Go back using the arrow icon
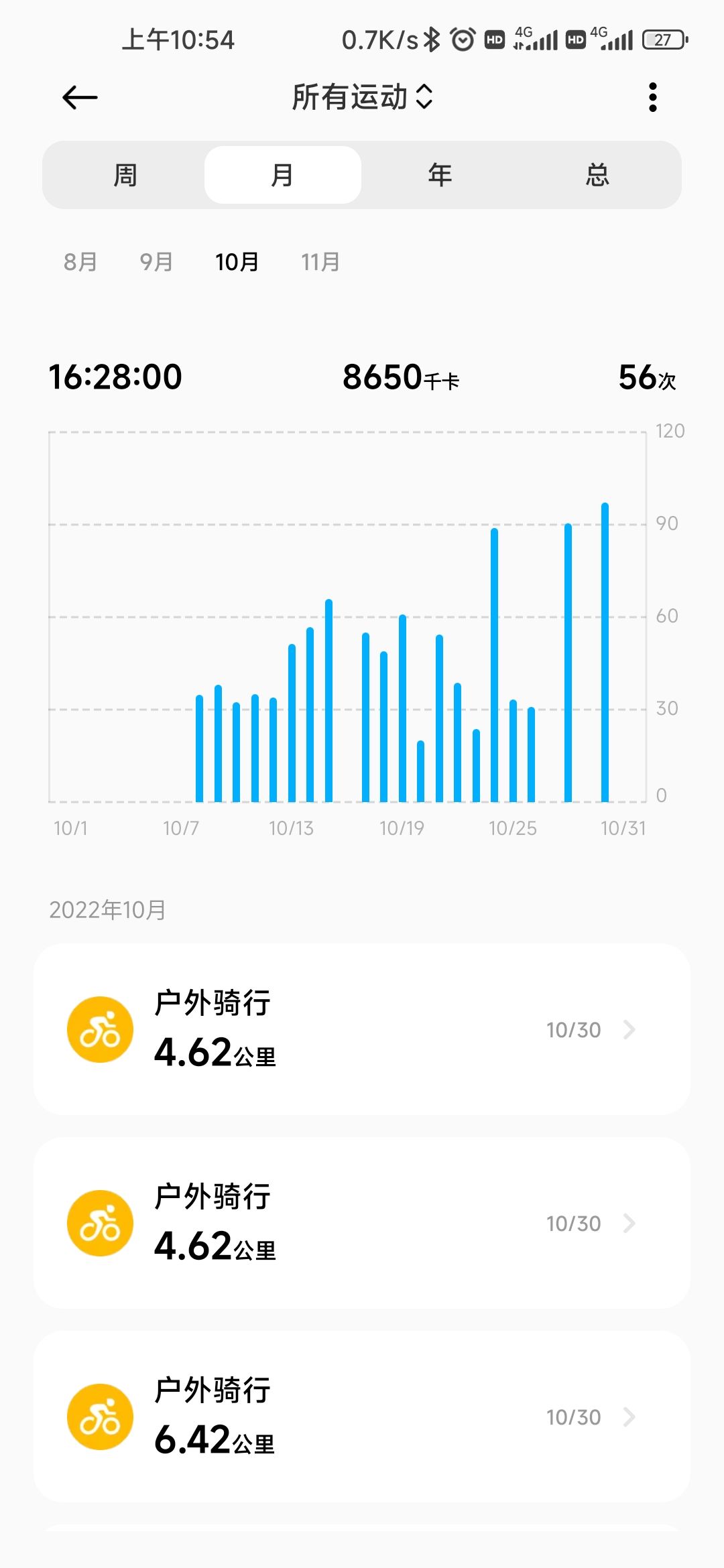Screen dimensions: 724x1568 pyautogui.click(x=80, y=98)
